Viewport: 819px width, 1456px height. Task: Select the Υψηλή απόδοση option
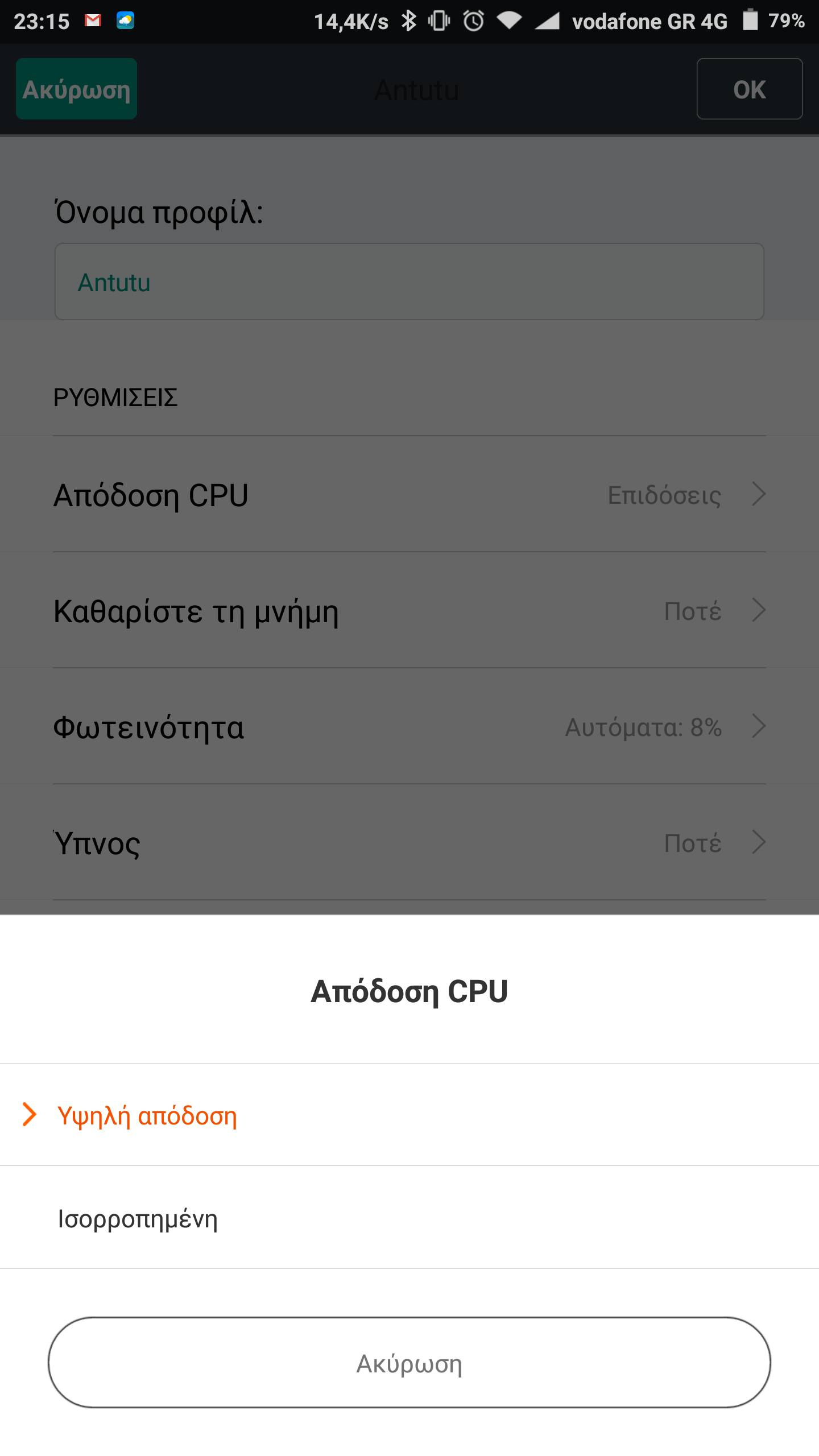pos(147,1116)
